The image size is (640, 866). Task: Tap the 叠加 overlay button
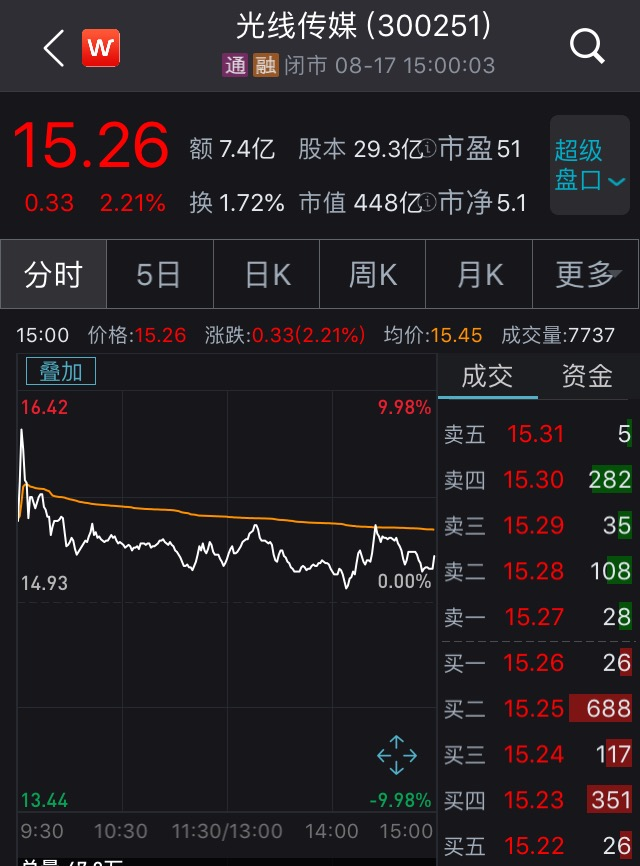point(61,372)
